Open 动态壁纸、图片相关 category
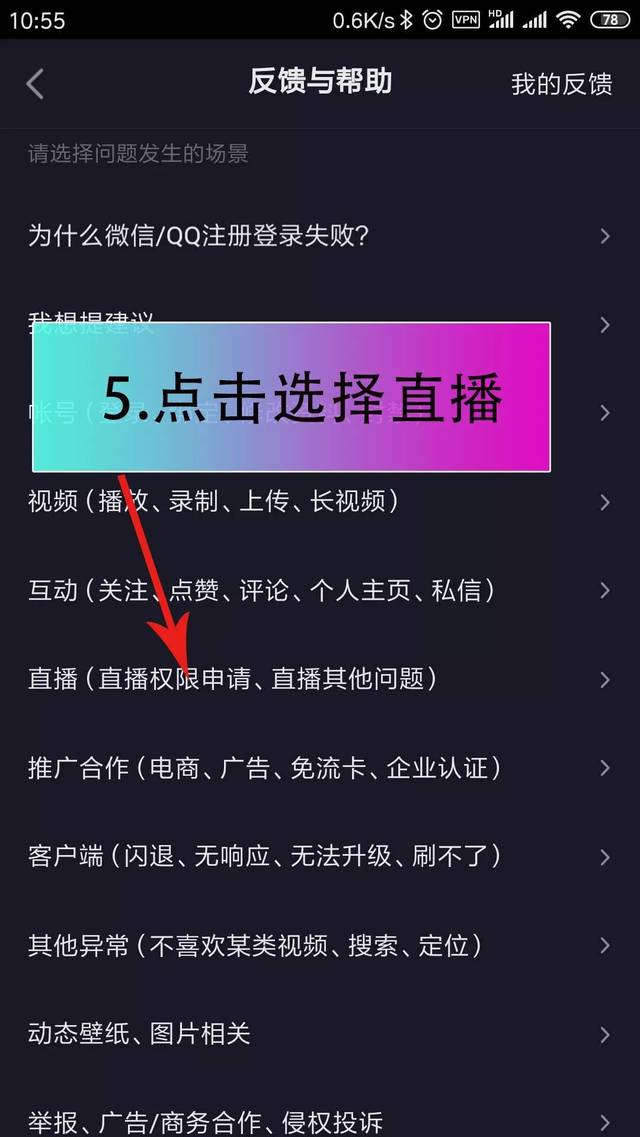Image resolution: width=640 pixels, height=1137 pixels. pyautogui.click(x=320, y=1035)
